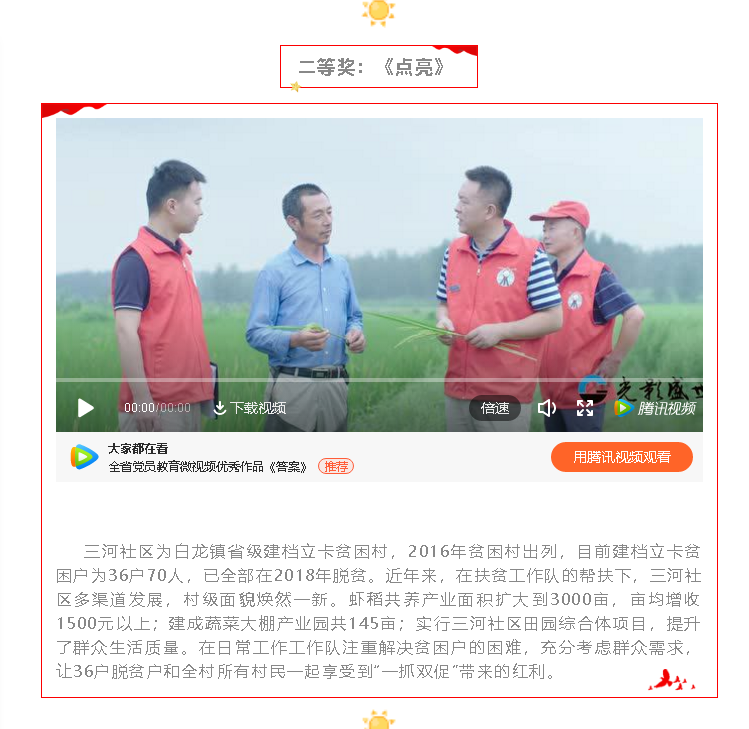Mute the video sound
This screenshot has height=729, width=749.
(546, 408)
